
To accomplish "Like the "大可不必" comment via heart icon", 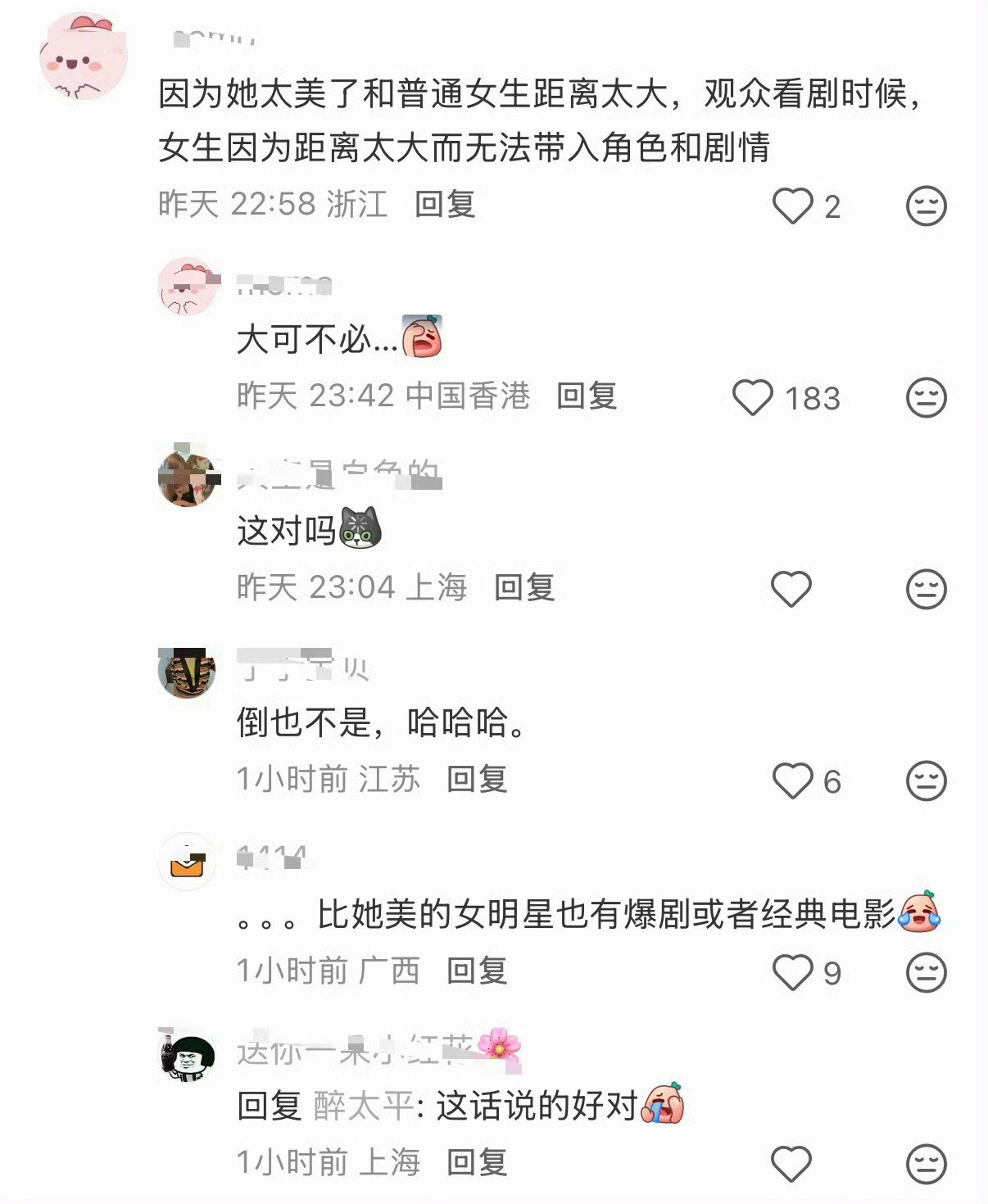I will 750,399.
